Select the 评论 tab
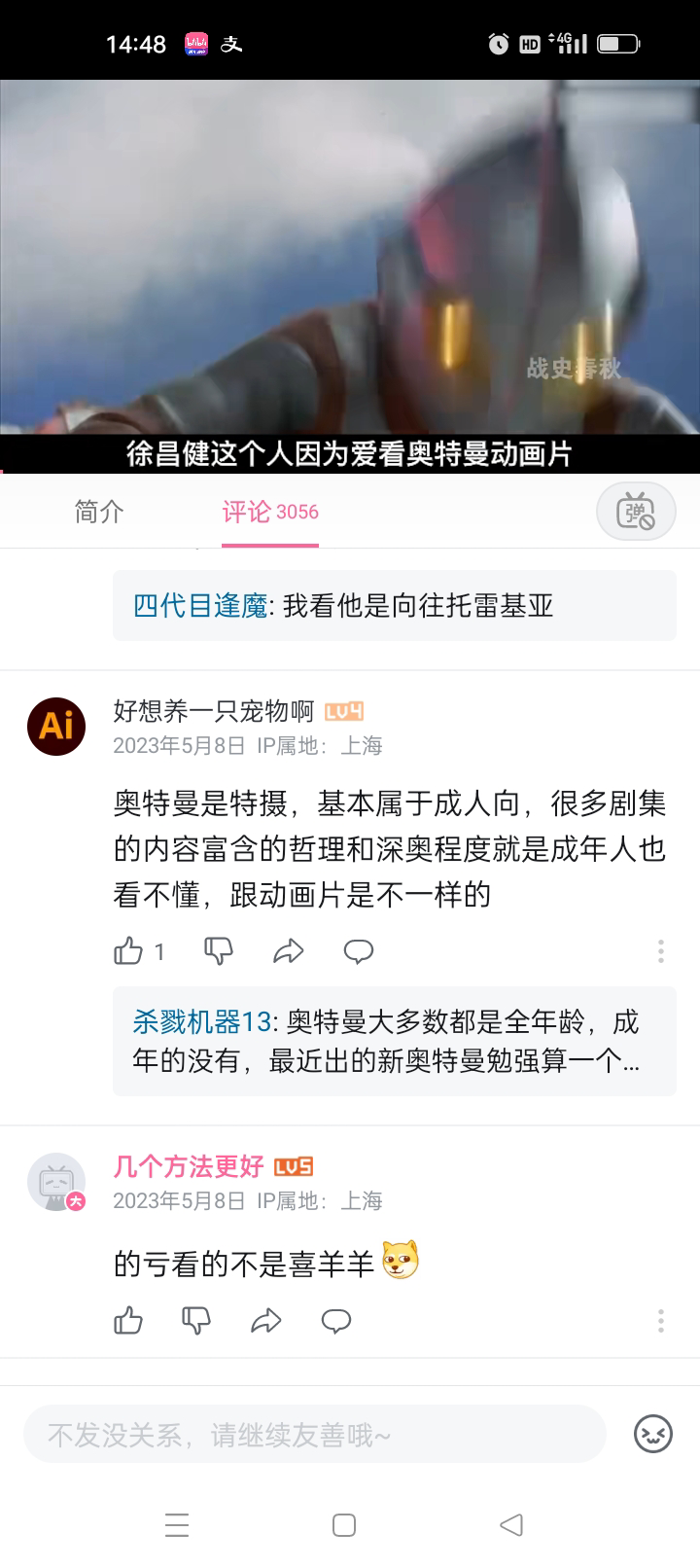Image resolution: width=700 pixels, height=1568 pixels. click(270, 512)
